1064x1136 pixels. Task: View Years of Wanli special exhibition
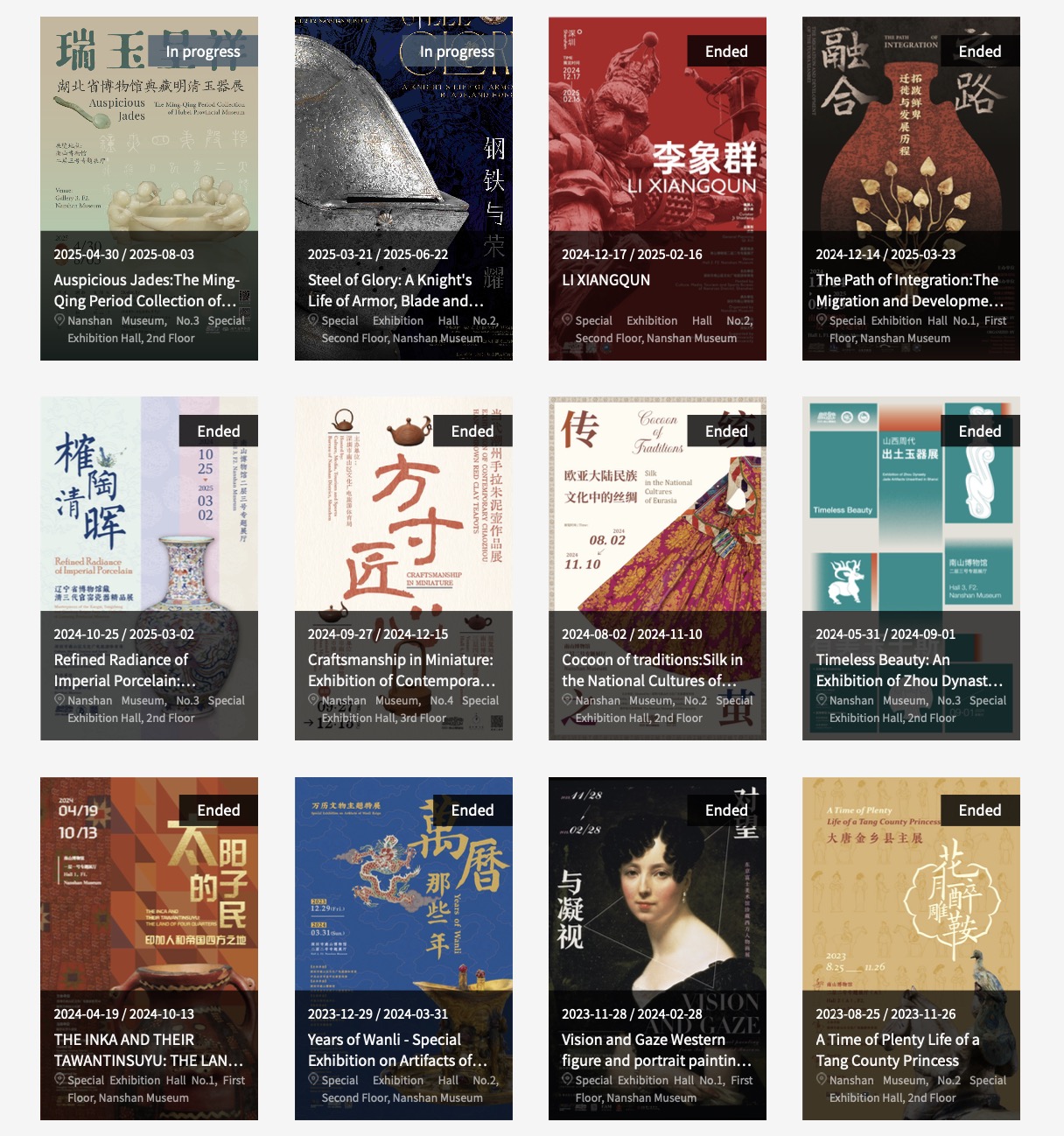(x=403, y=948)
